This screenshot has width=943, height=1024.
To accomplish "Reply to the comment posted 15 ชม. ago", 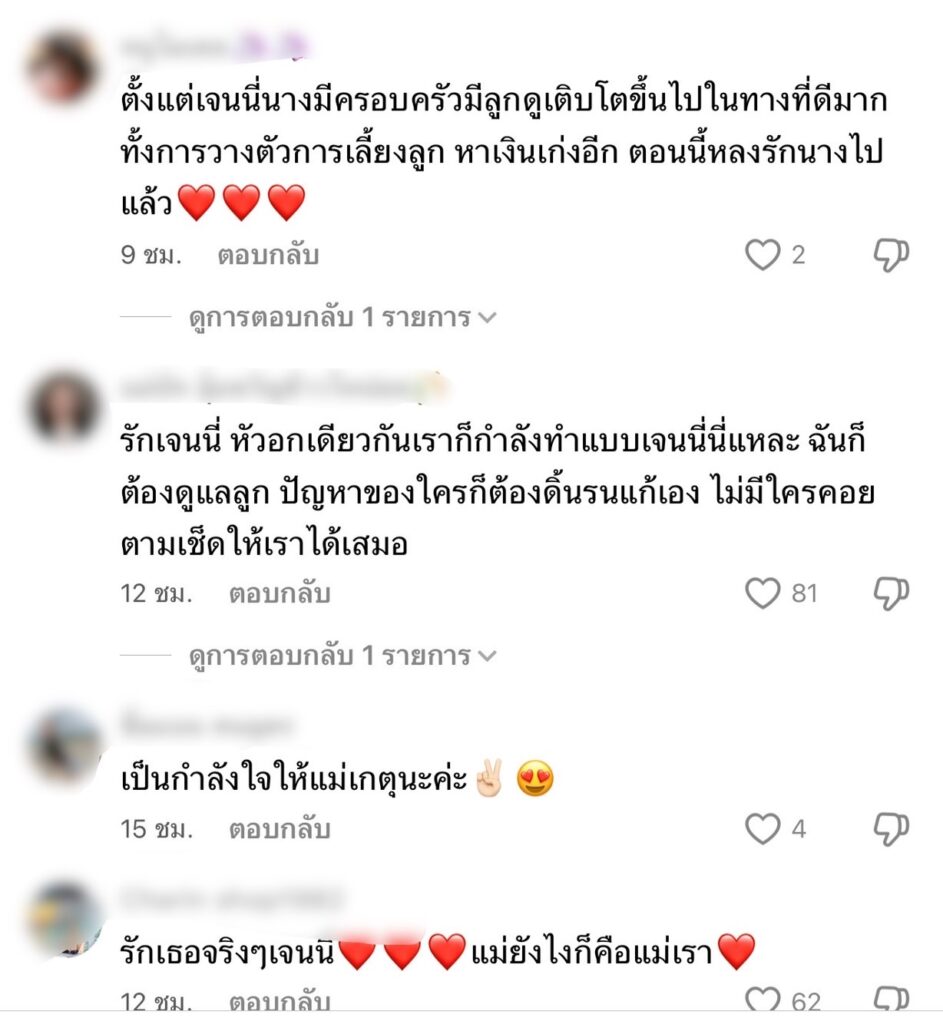I will pyautogui.click(x=279, y=829).
